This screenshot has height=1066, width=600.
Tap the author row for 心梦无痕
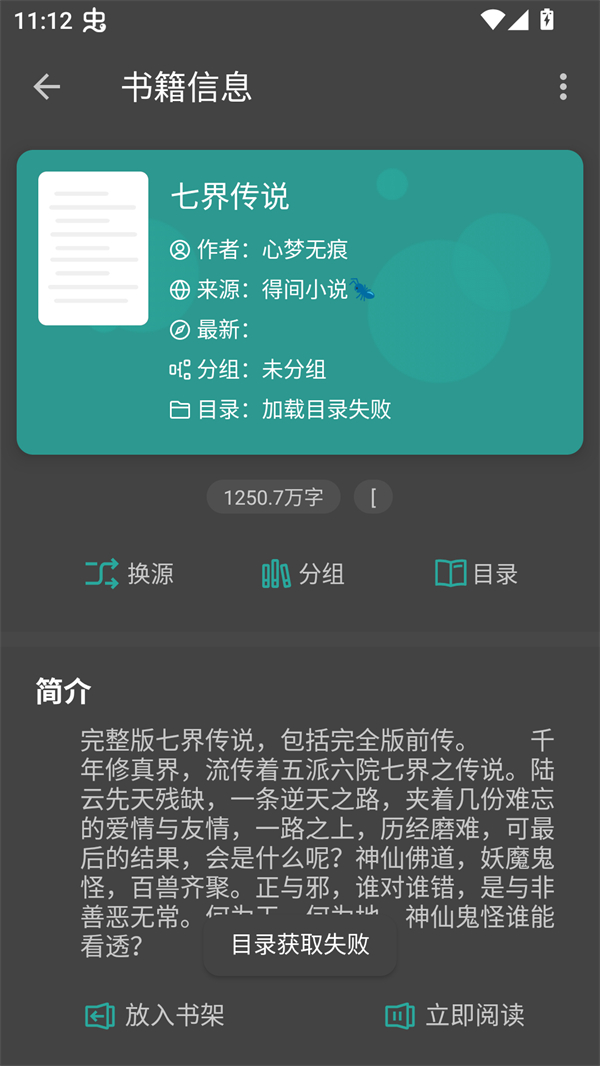(258, 249)
